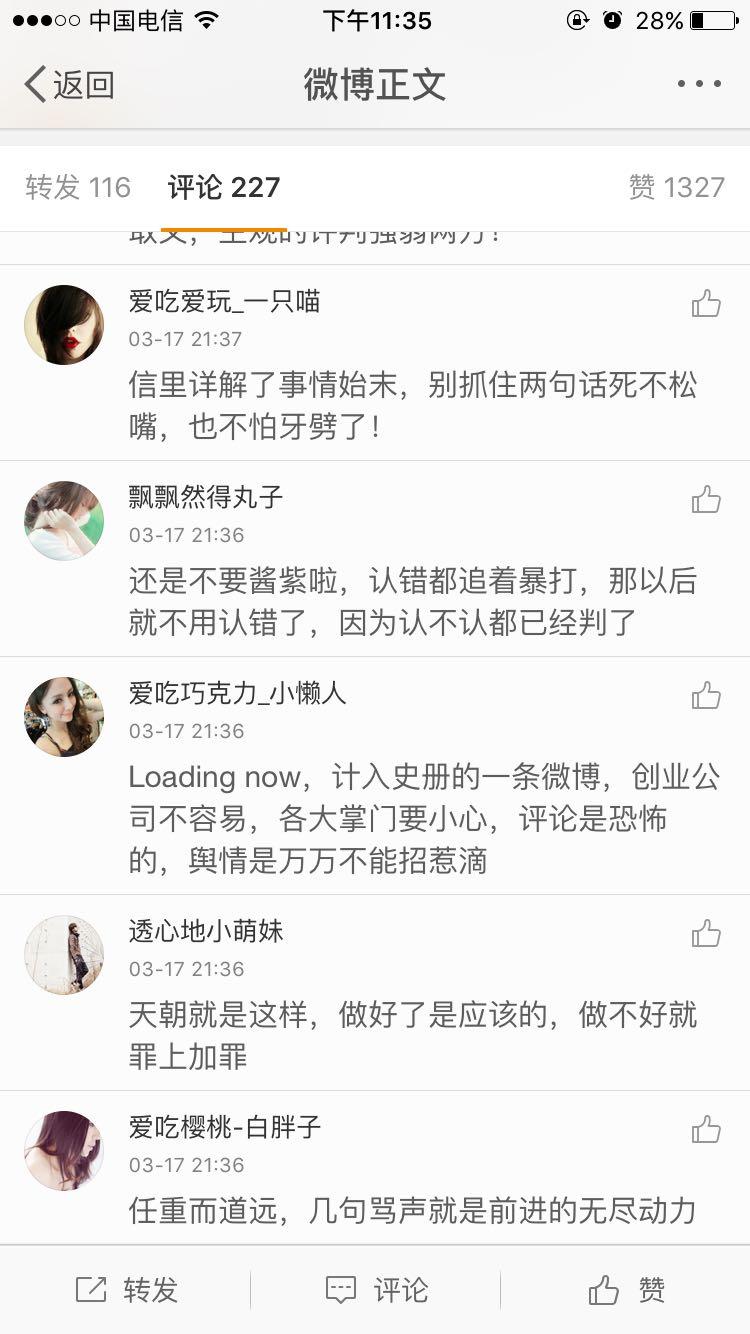Image resolution: width=750 pixels, height=1334 pixels.
Task: Like the comment by 透心地小萌妹
Action: 706,934
